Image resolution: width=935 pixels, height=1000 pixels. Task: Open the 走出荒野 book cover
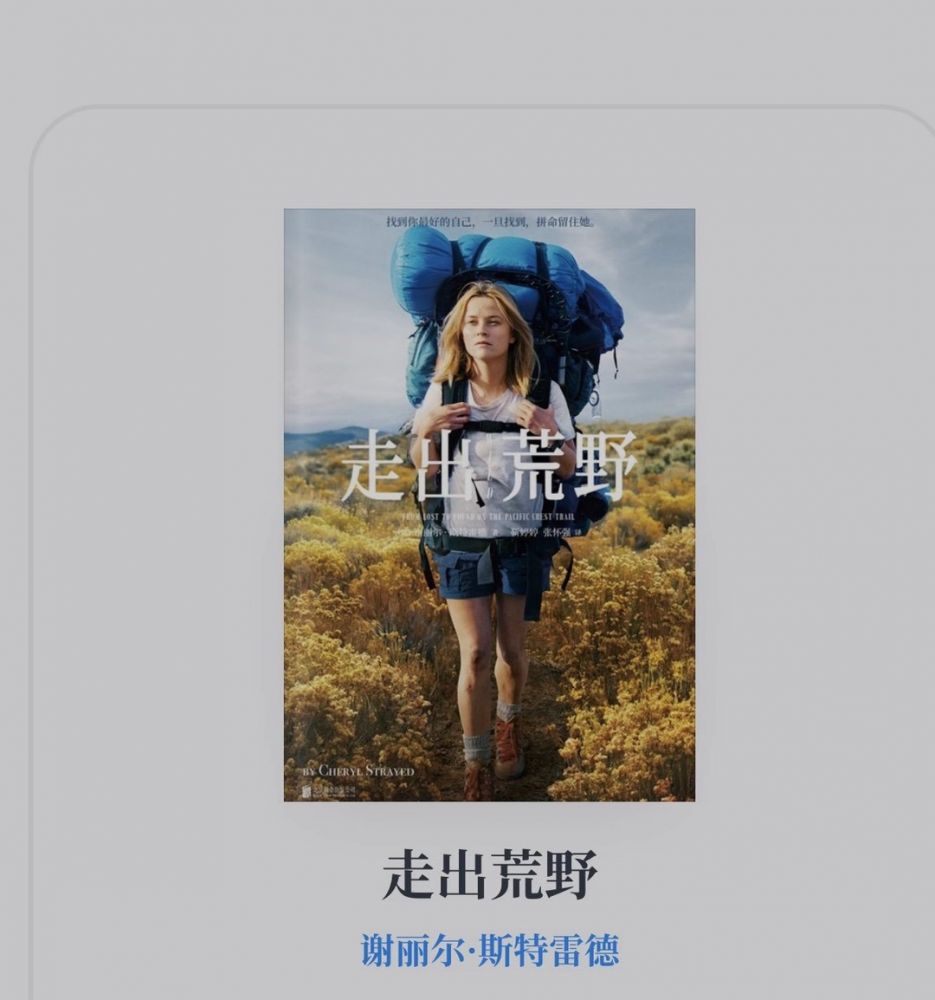tap(489, 505)
